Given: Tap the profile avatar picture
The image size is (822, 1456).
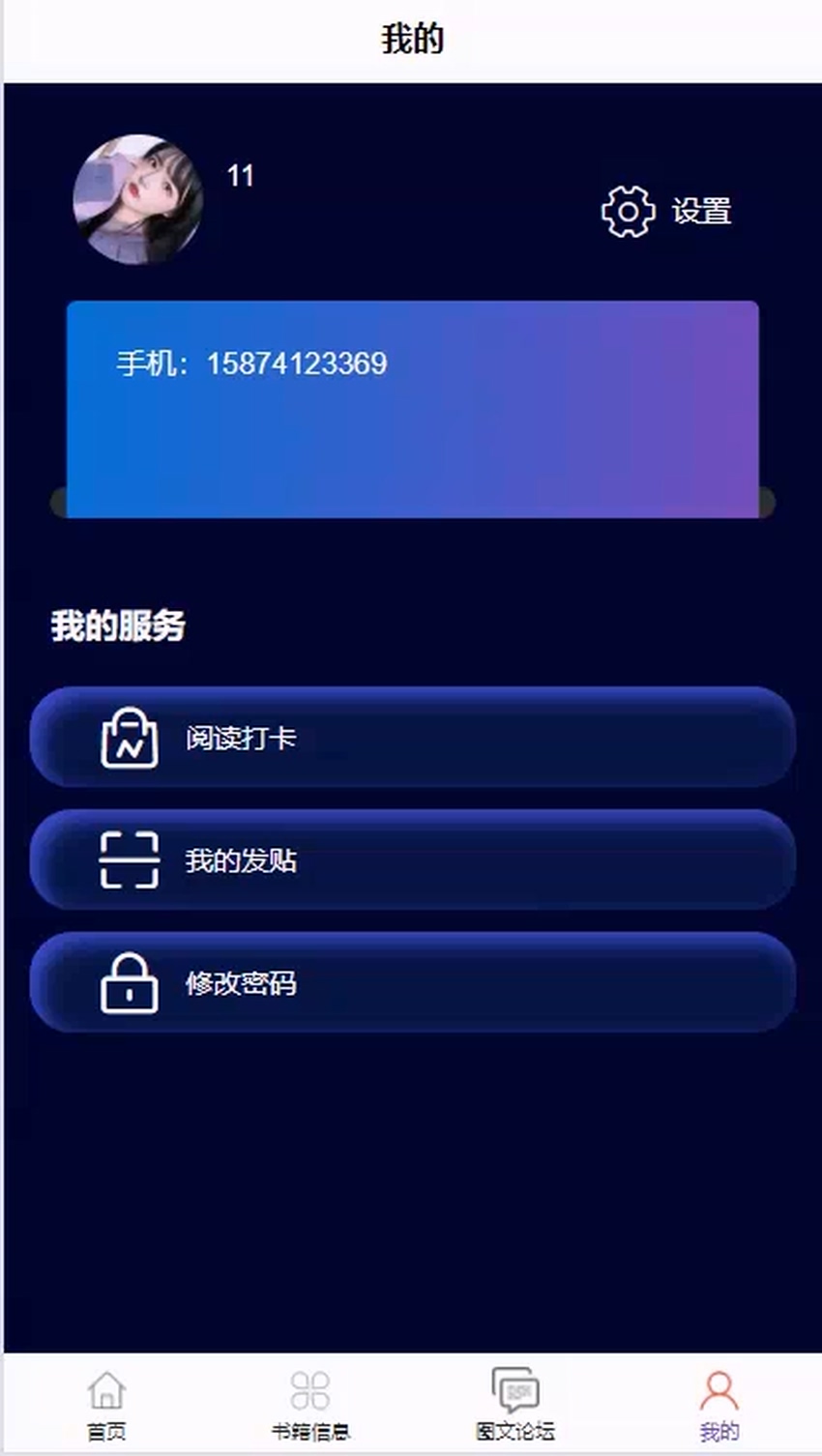Looking at the screenshot, I should pyautogui.click(x=138, y=199).
